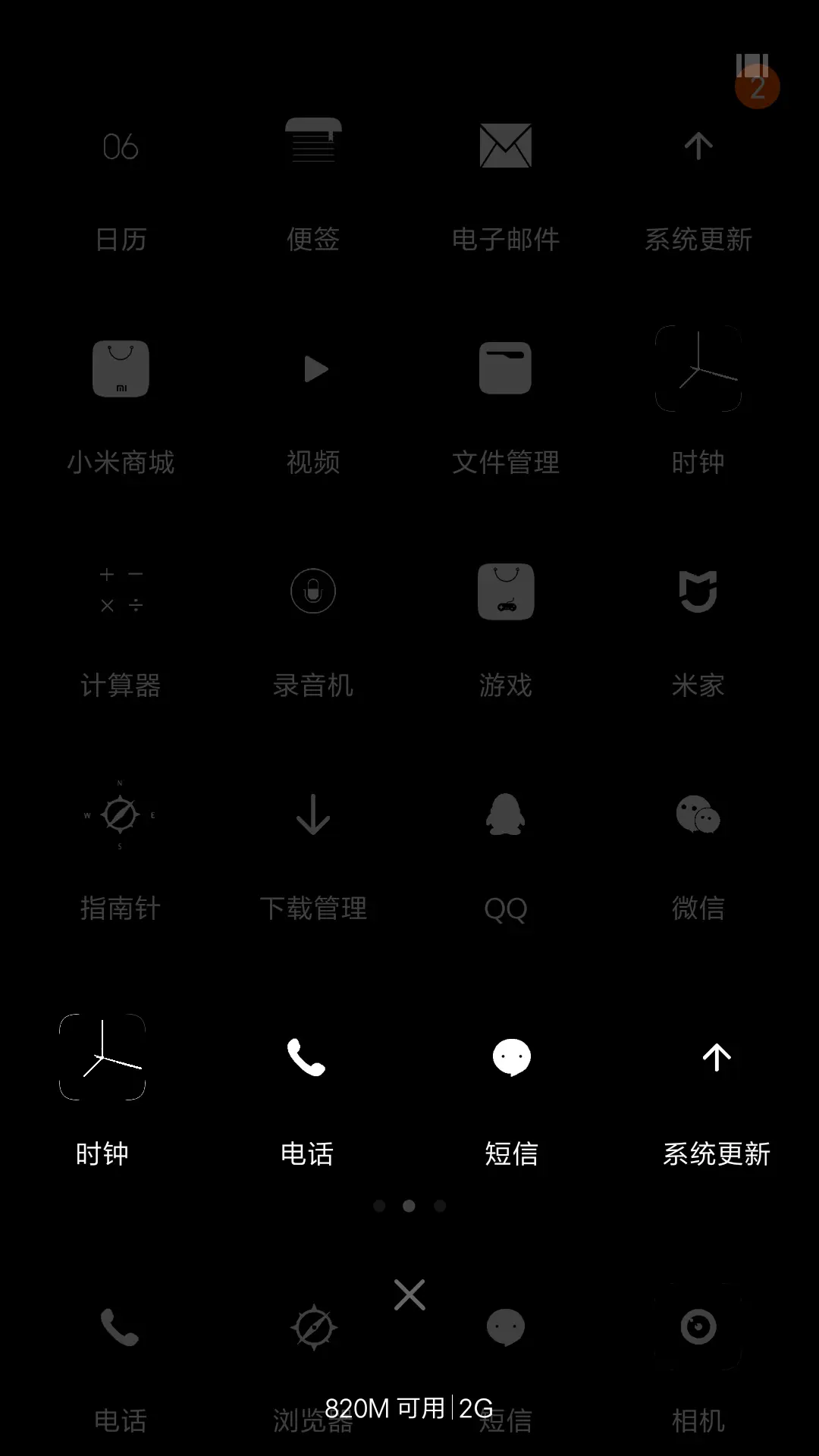Screen dimensions: 819x1456
Task: Open the 文件管理 (File Manager) app
Action: coord(506,369)
